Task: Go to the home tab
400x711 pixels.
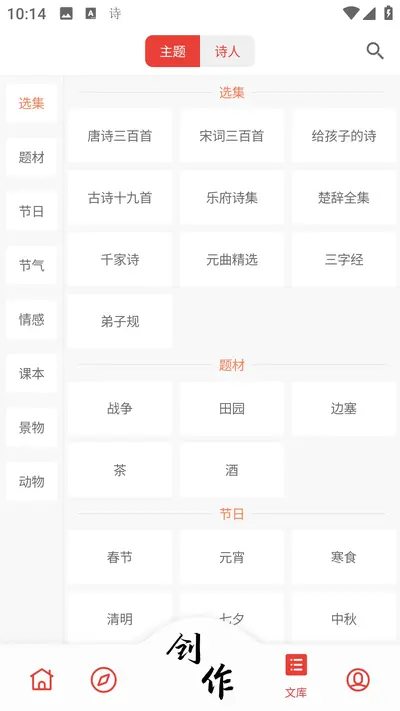Action: click(x=42, y=679)
